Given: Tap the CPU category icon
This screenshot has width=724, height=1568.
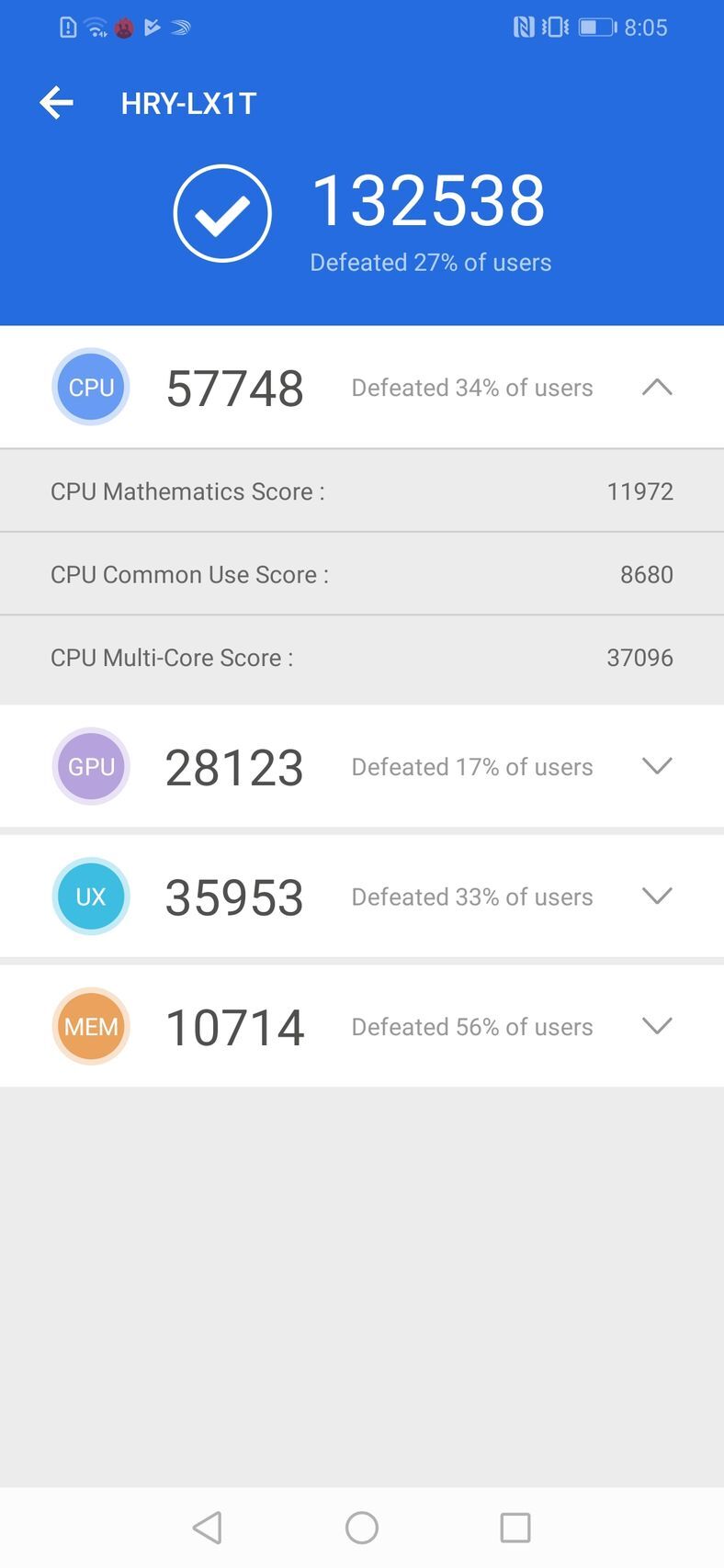Looking at the screenshot, I should [x=90, y=387].
